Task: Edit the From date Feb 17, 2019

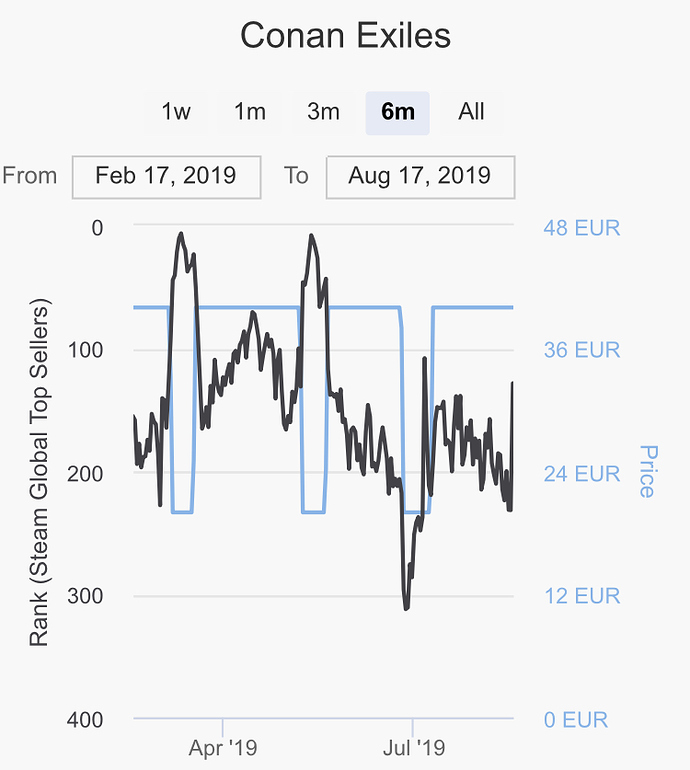Action: 166,176
